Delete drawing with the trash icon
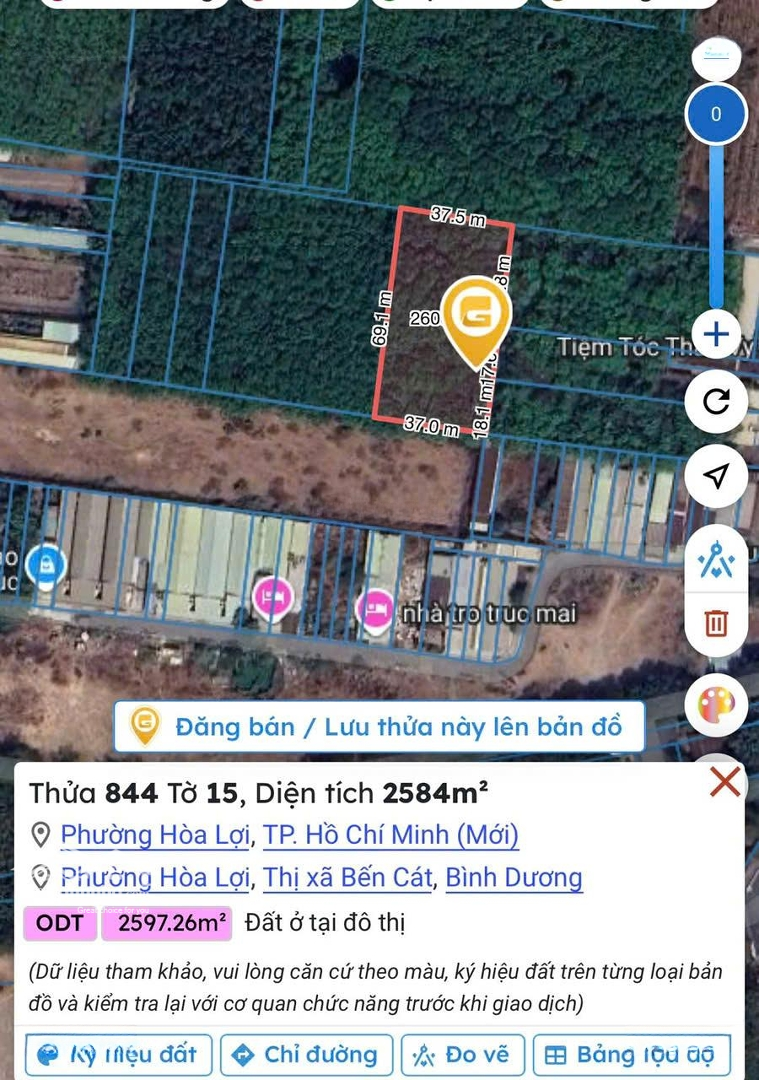 716,624
